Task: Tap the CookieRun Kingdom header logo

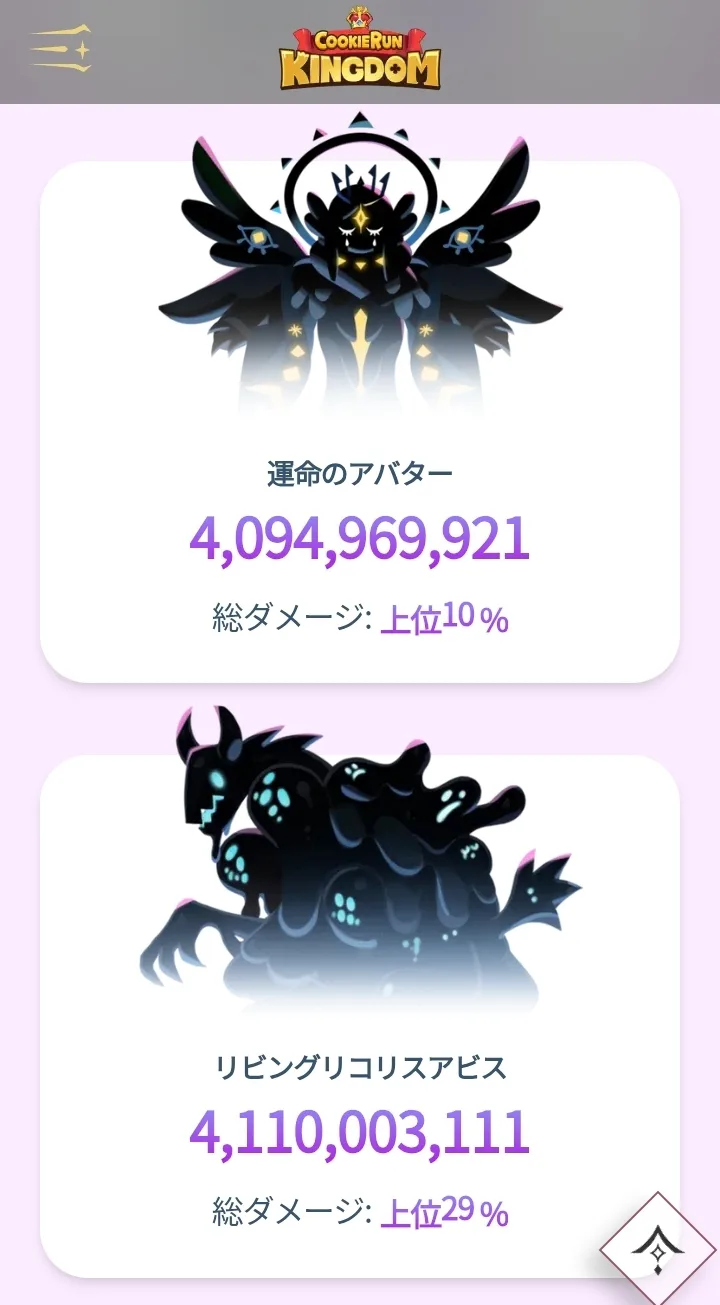Action: coord(360,48)
